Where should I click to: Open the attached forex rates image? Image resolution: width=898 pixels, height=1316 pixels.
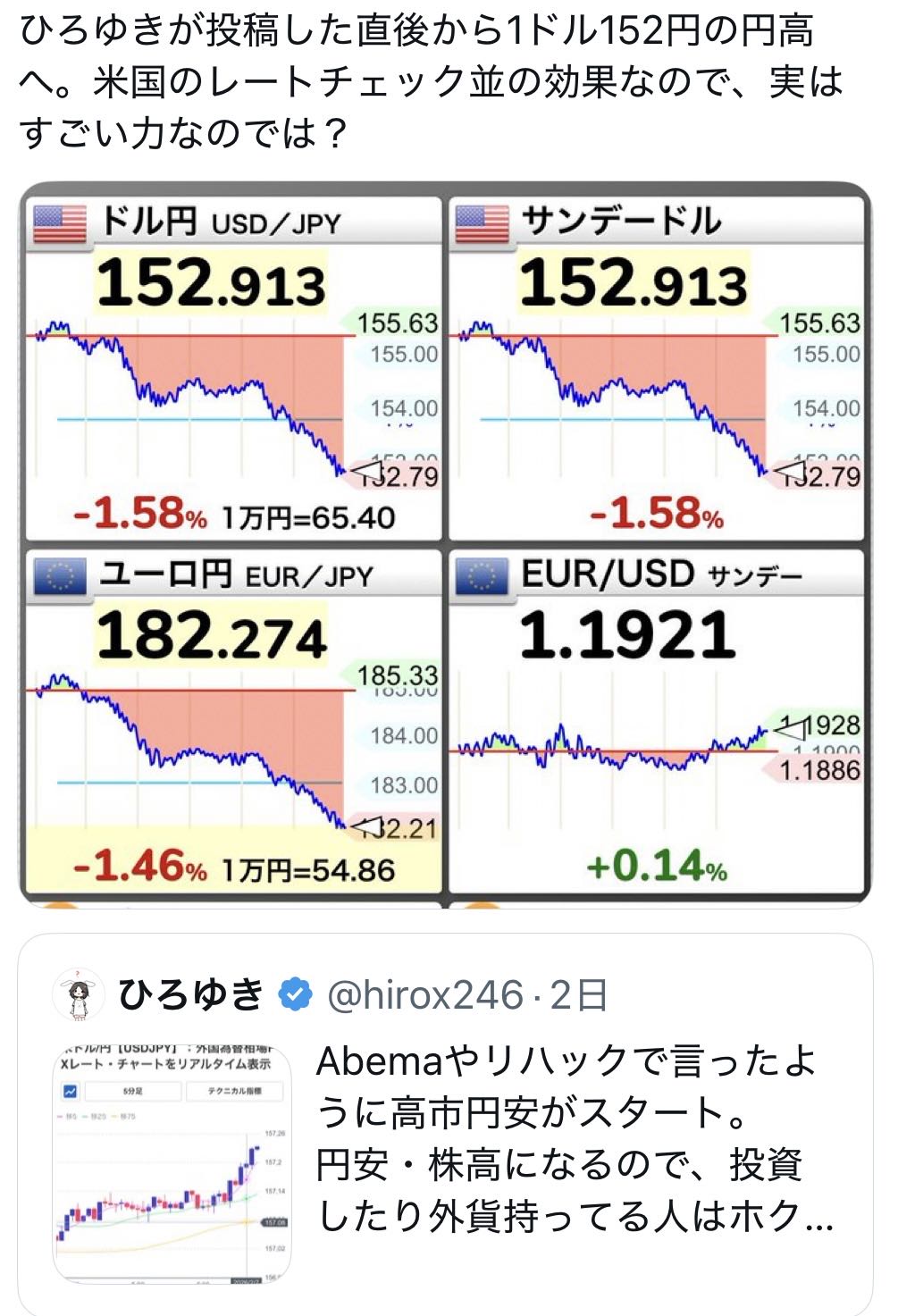pyautogui.click(x=445, y=545)
